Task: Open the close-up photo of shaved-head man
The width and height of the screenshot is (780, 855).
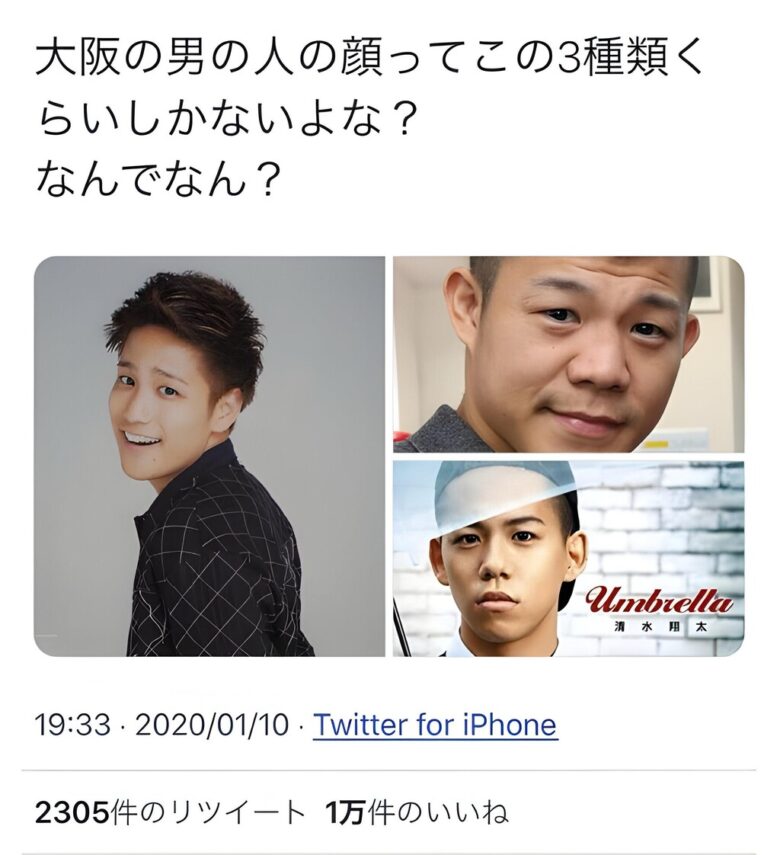Action: (568, 354)
